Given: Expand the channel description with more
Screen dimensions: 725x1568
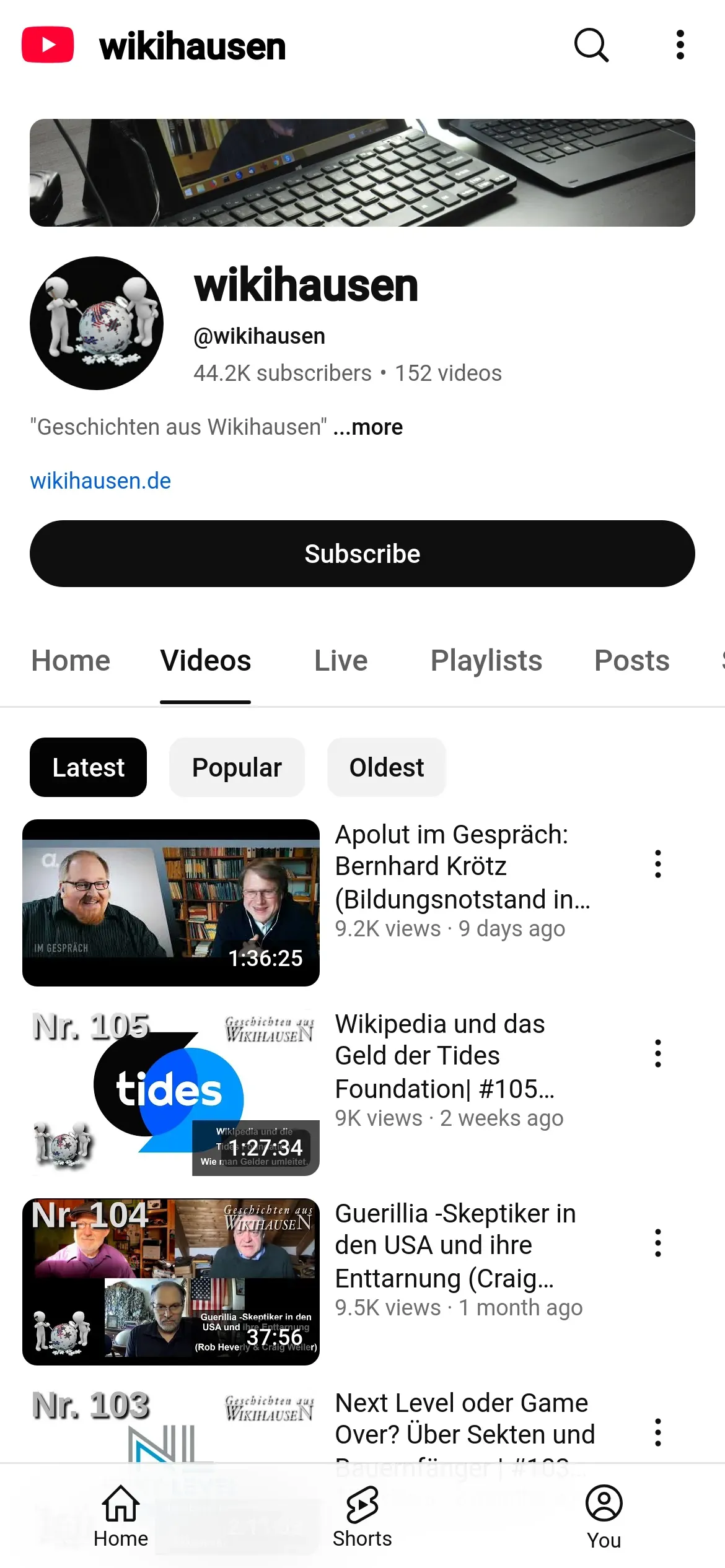Looking at the screenshot, I should (368, 427).
